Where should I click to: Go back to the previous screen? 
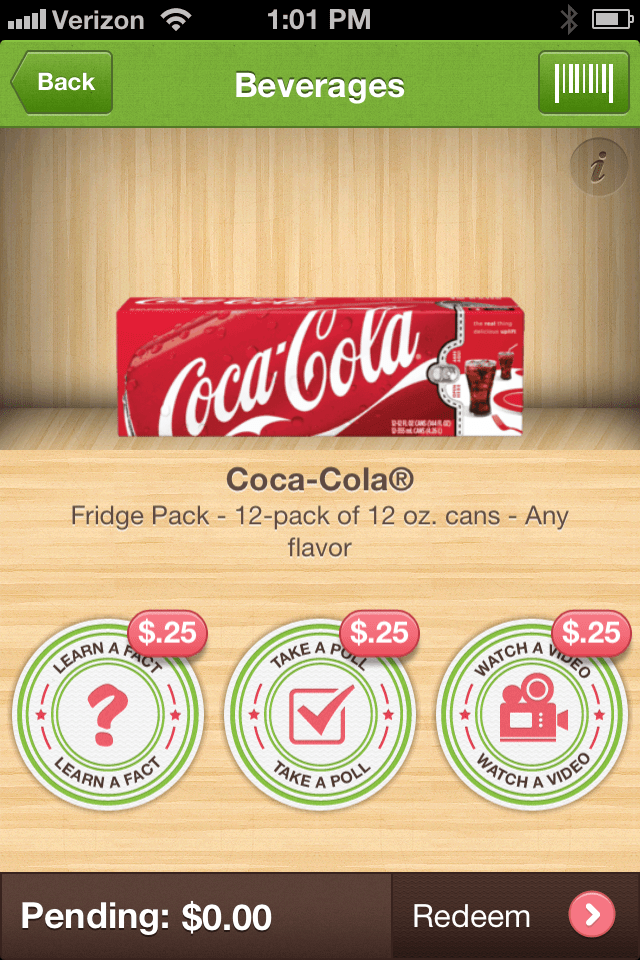[62, 83]
